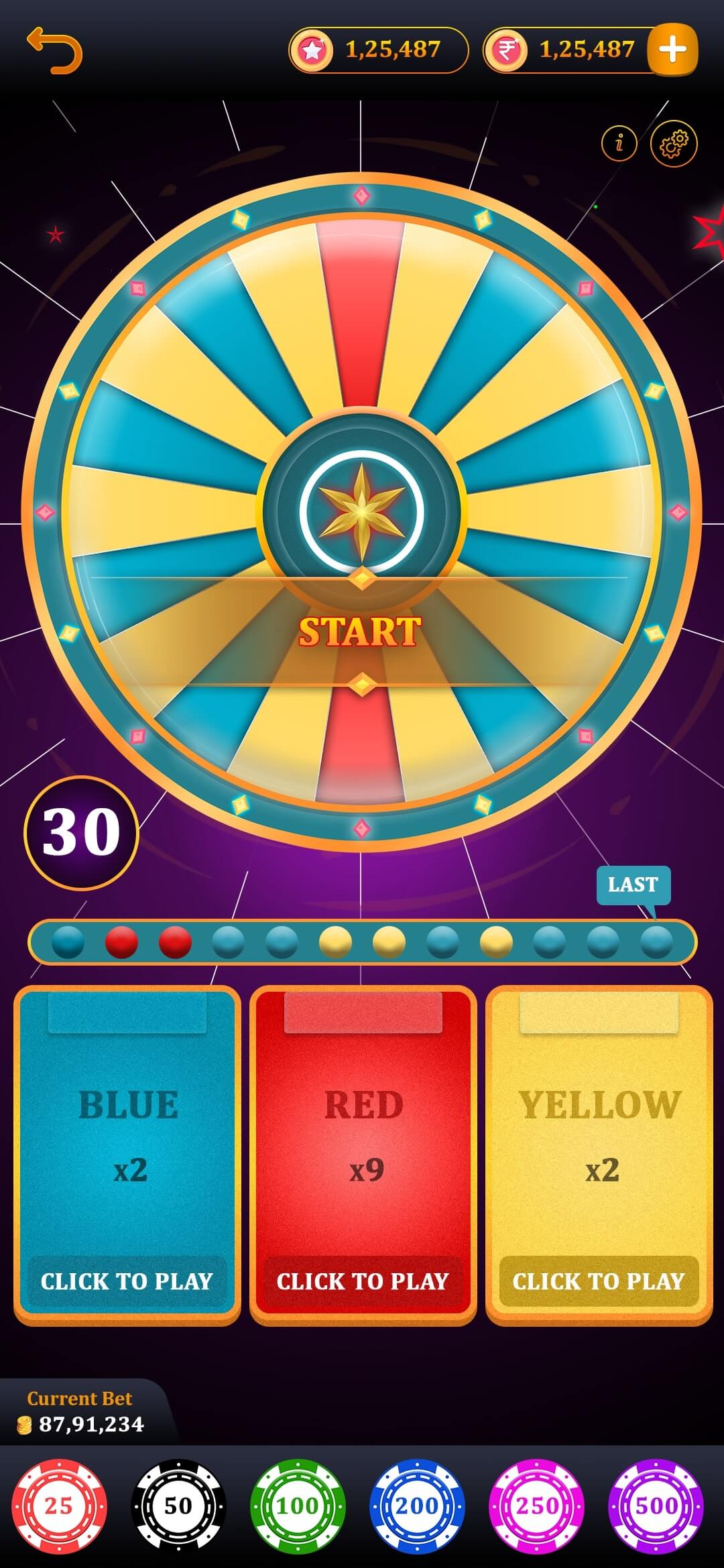
Task: Choose the blue 200 chip
Action: (x=417, y=1506)
